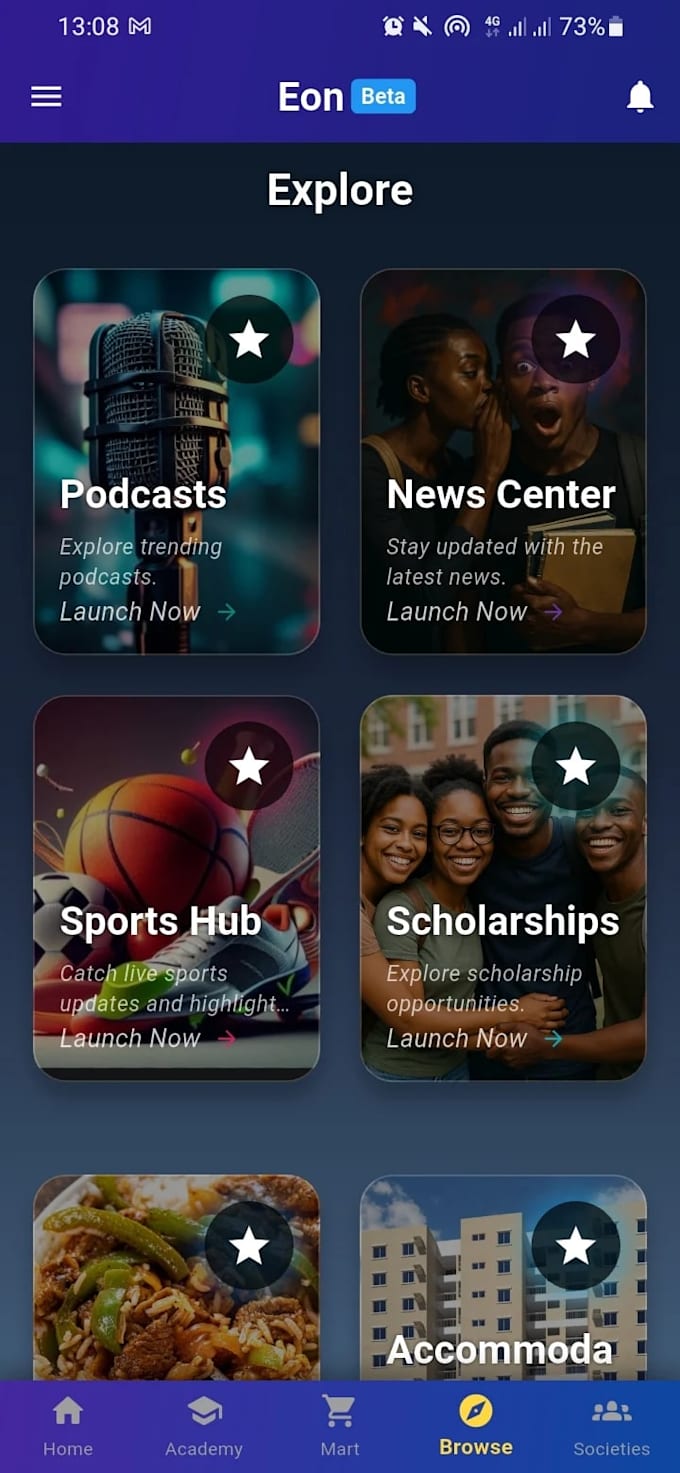Switch to the Societies tab
680x1473 pixels.
coord(612,1427)
